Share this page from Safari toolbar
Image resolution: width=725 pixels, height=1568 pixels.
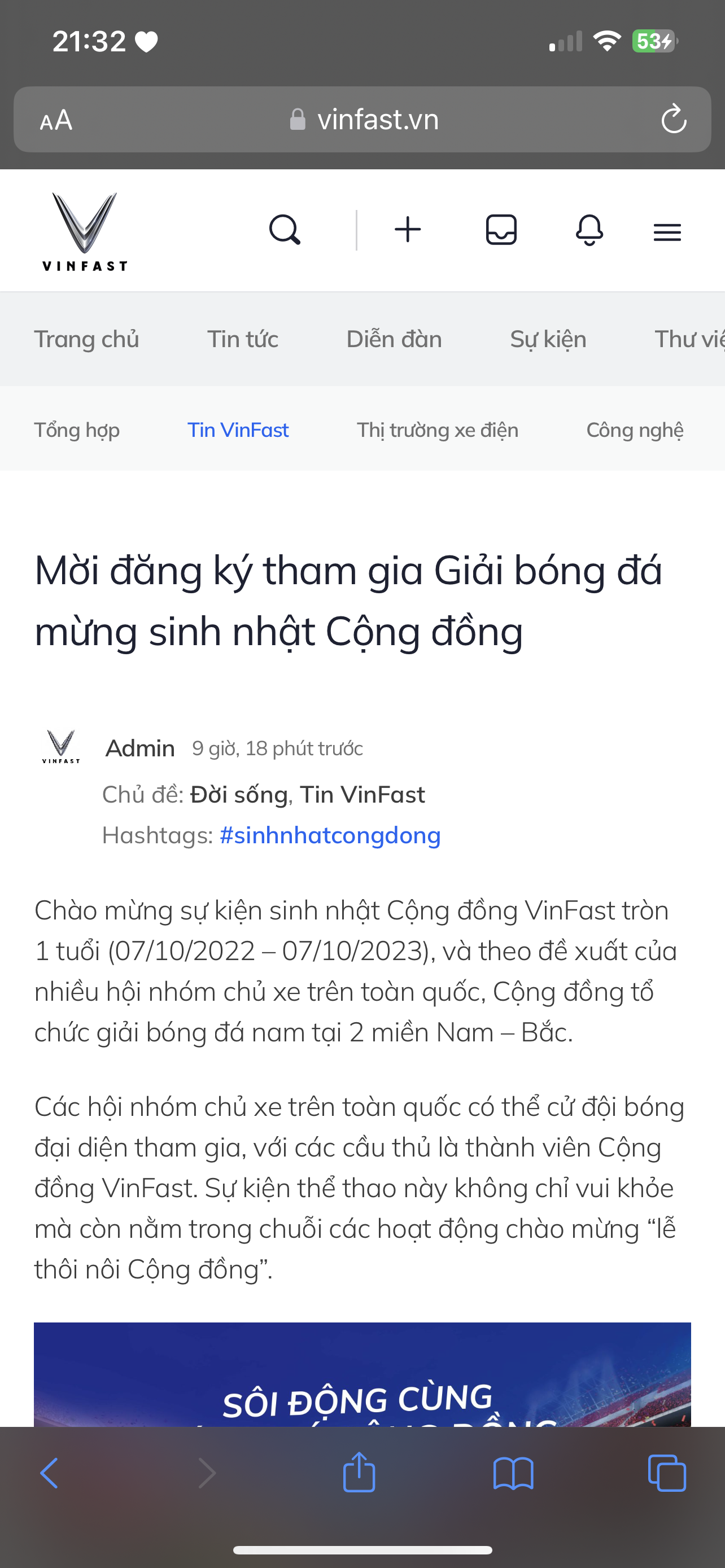point(359,1473)
